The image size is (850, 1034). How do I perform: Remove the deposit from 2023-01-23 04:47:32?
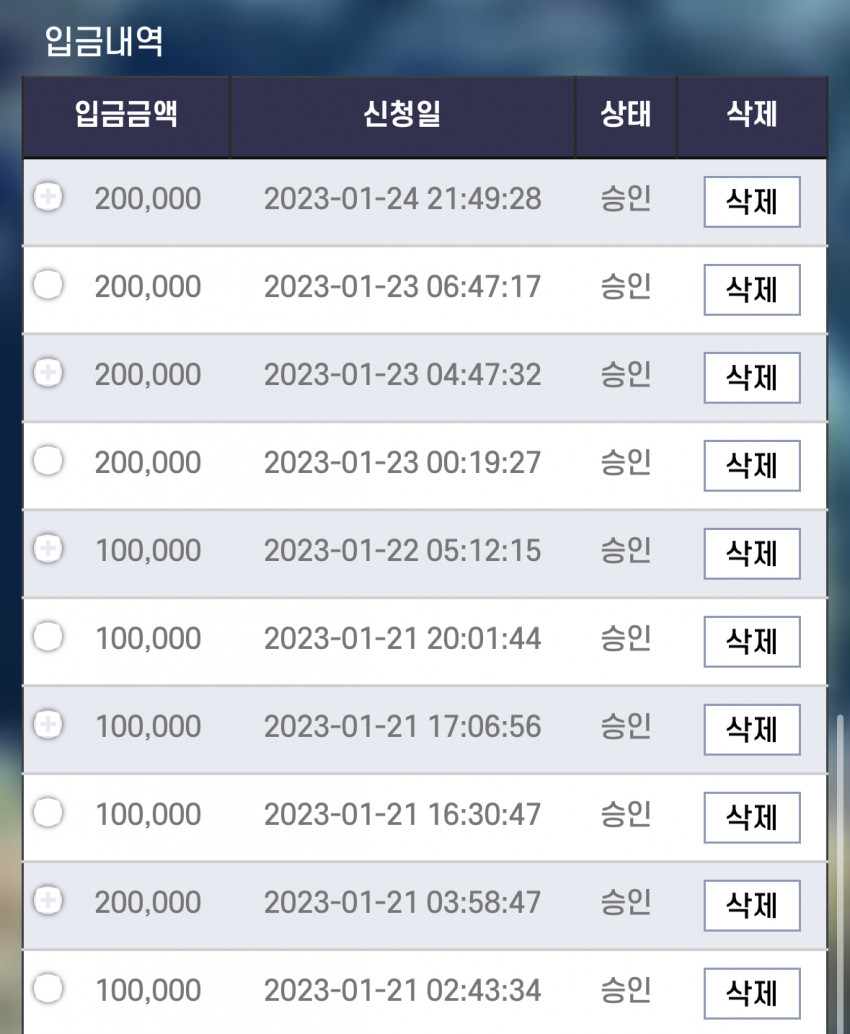[752, 378]
